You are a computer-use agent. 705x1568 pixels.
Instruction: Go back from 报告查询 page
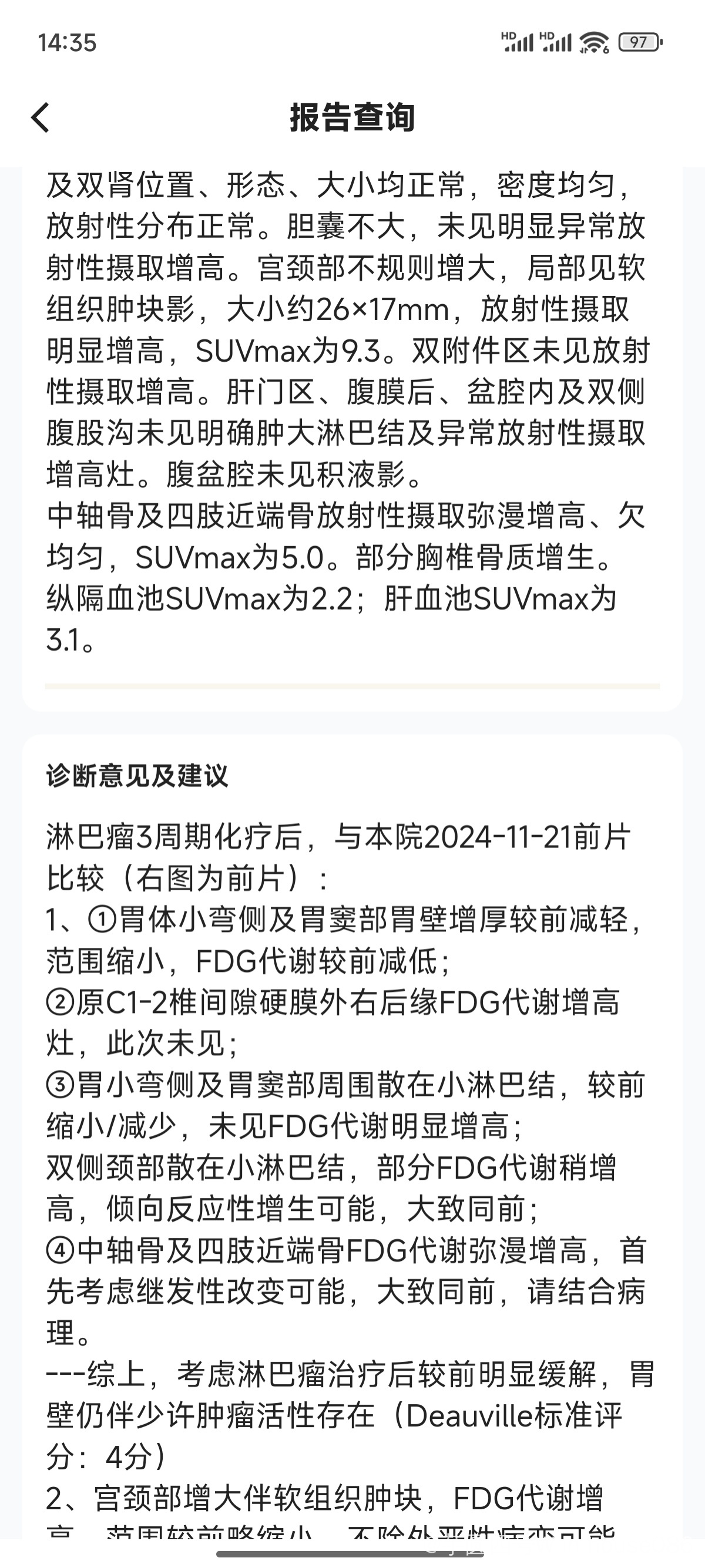[40, 117]
